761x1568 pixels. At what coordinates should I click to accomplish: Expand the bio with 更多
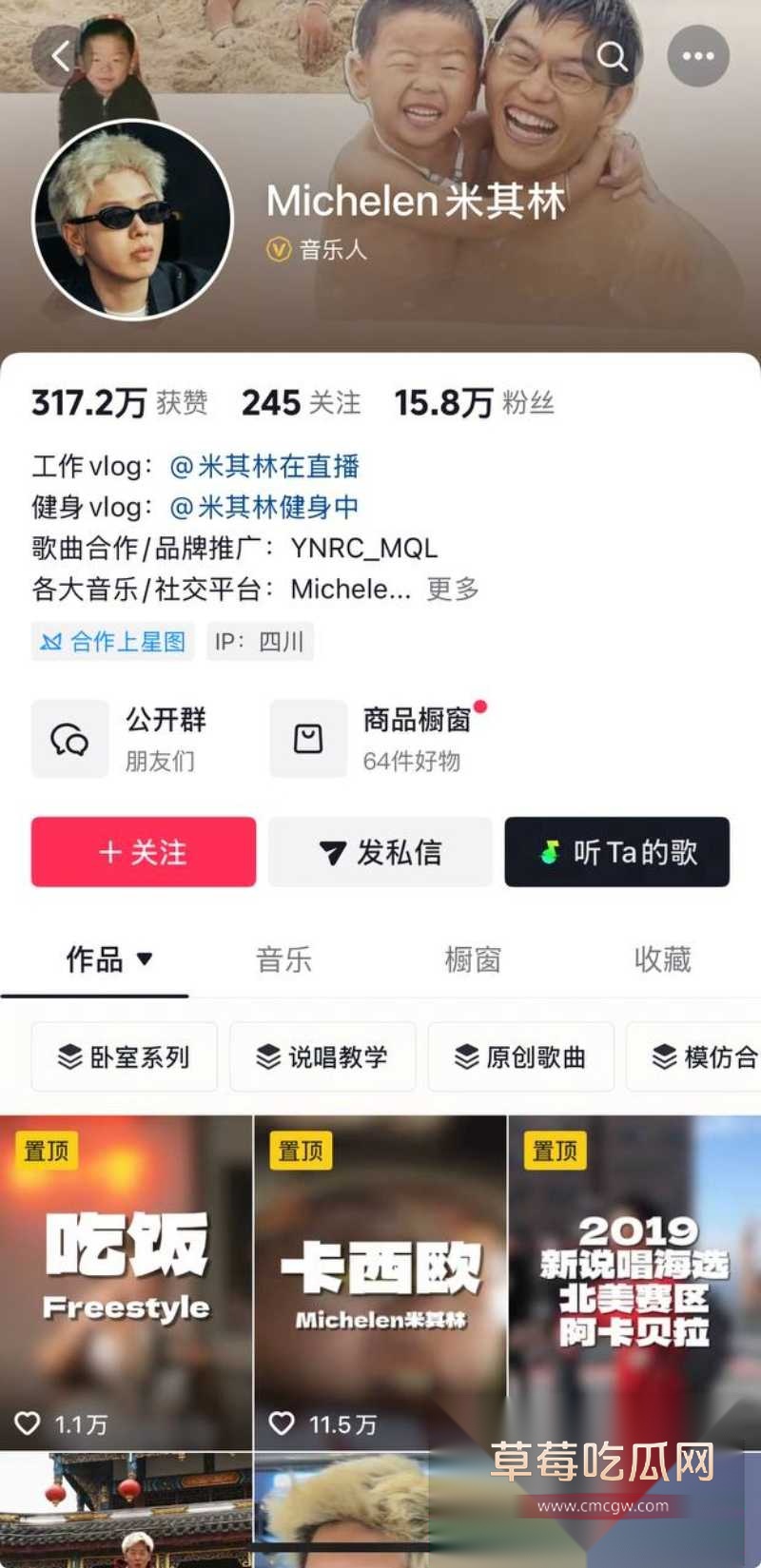tap(452, 590)
